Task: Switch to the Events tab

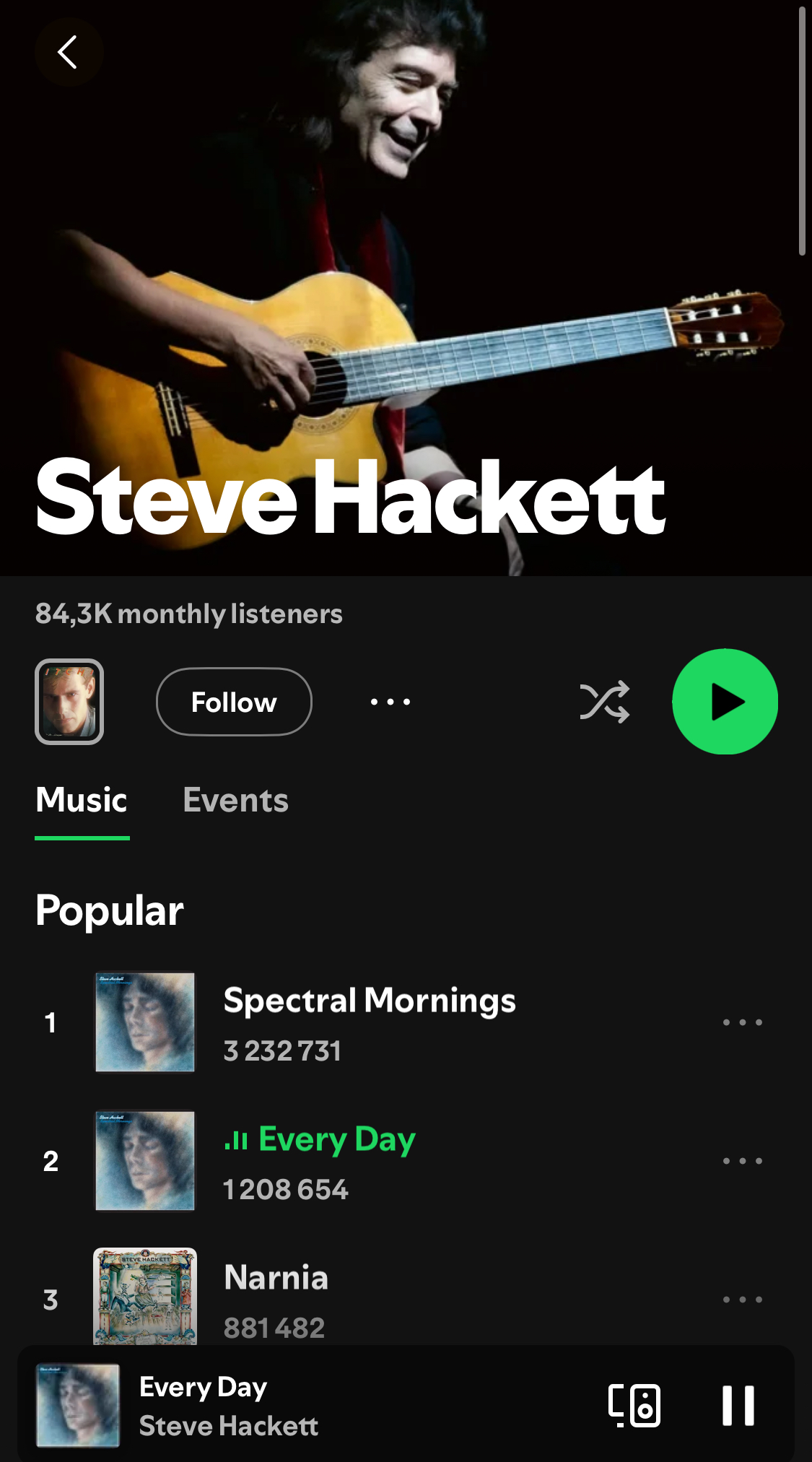Action: (x=235, y=800)
